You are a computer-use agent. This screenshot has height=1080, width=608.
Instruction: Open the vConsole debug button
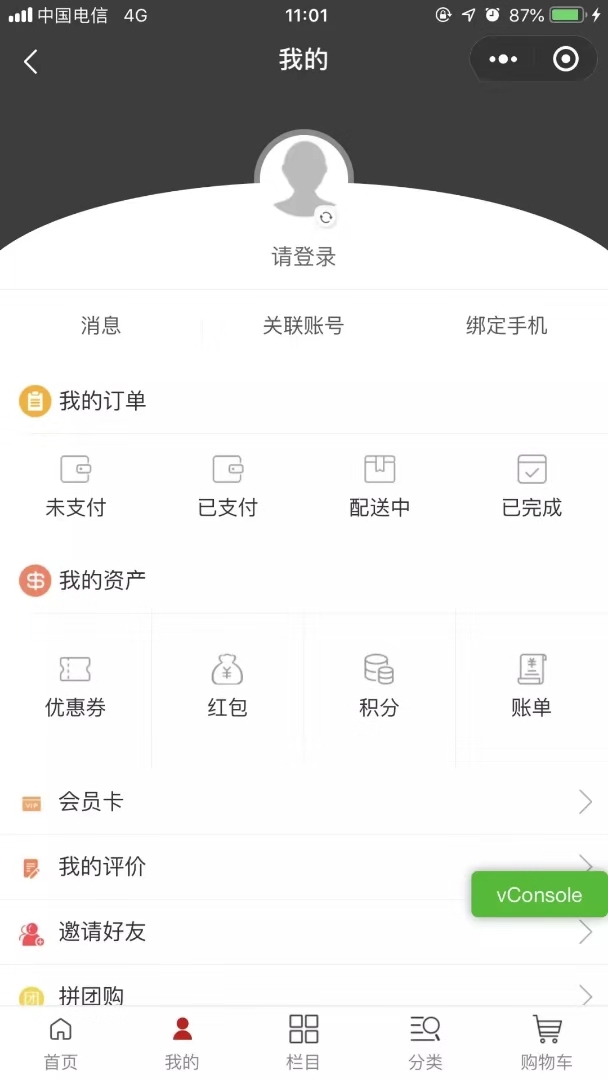pos(539,894)
